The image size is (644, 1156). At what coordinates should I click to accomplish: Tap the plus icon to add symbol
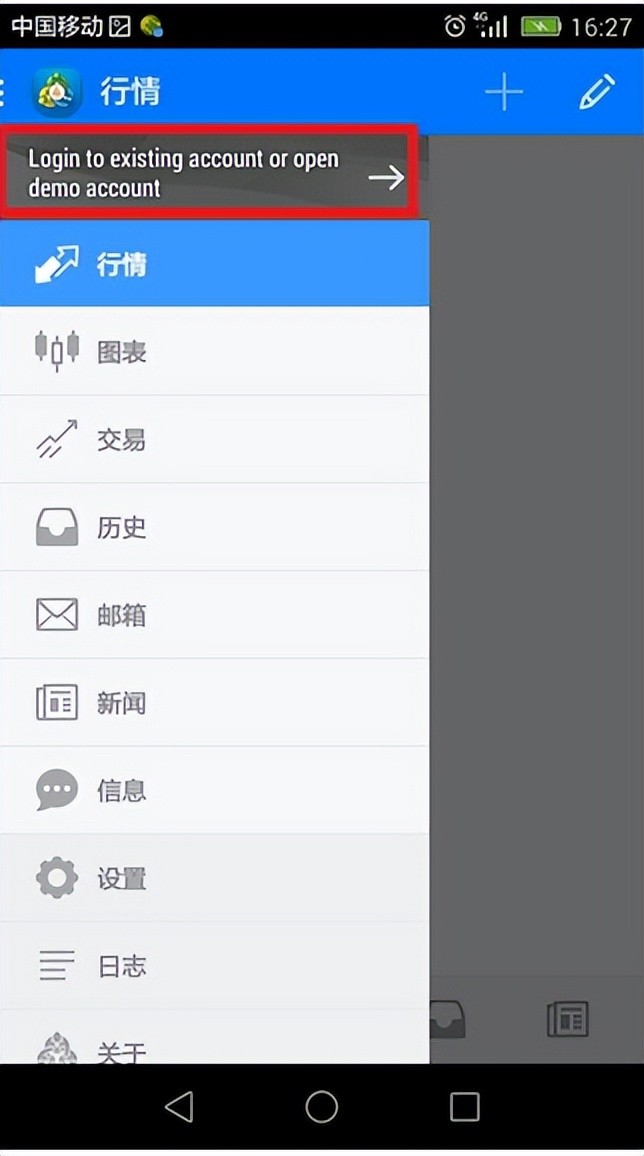504,92
